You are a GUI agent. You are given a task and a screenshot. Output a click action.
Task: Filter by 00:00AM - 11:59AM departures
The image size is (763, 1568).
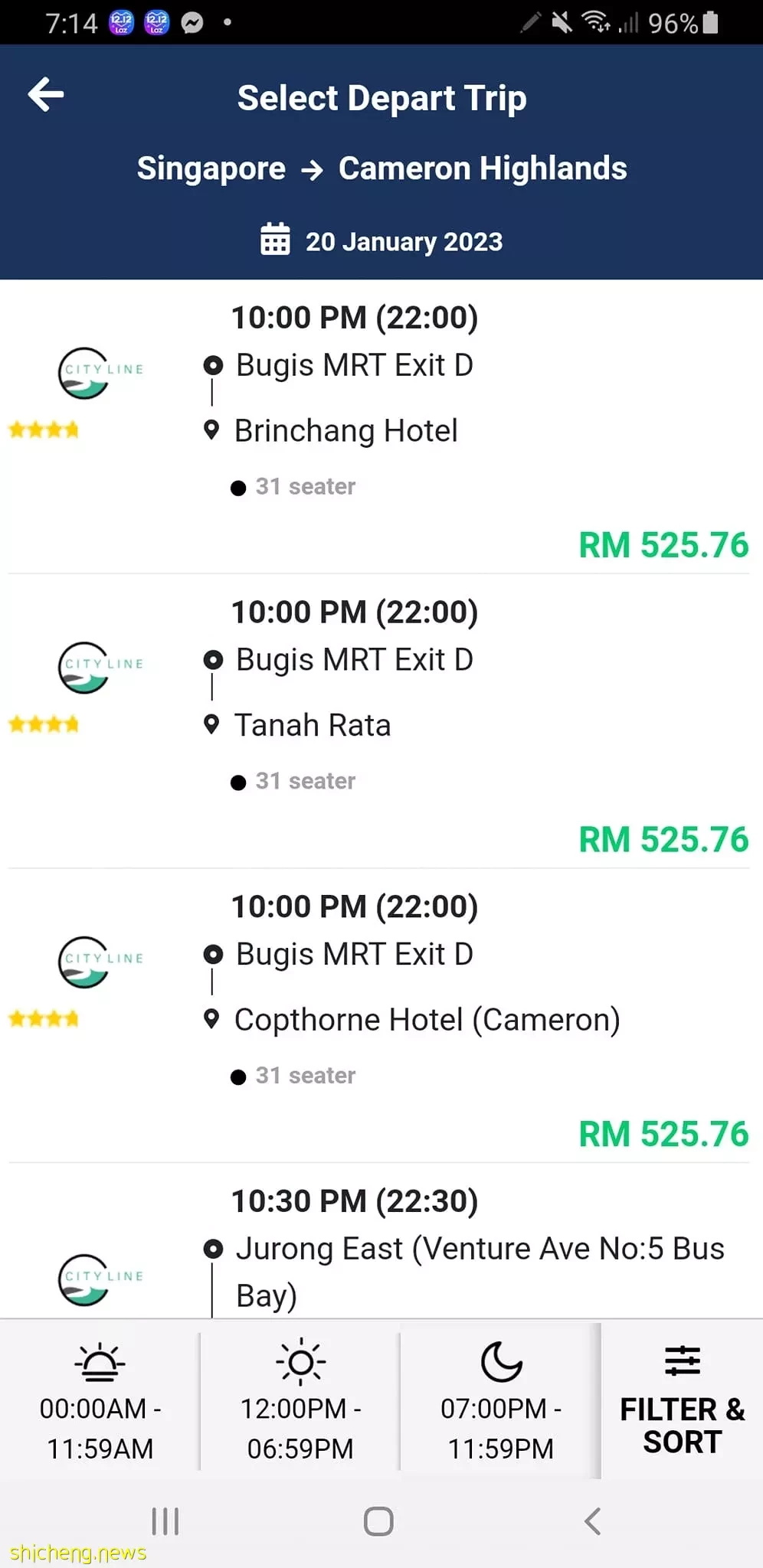100,1400
